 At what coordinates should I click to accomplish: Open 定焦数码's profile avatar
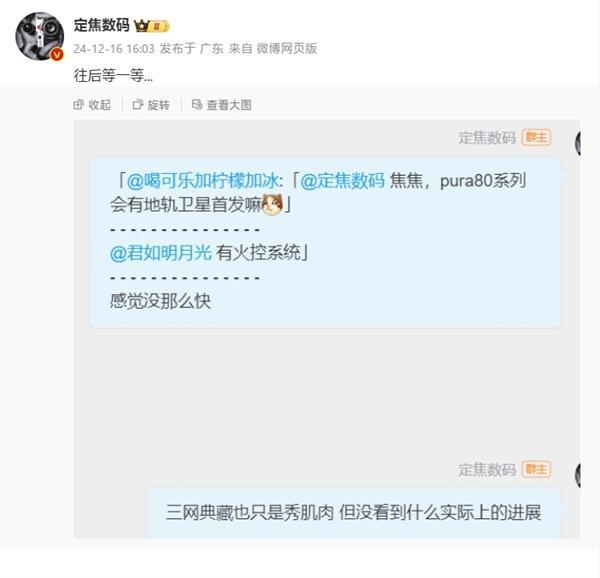point(40,37)
